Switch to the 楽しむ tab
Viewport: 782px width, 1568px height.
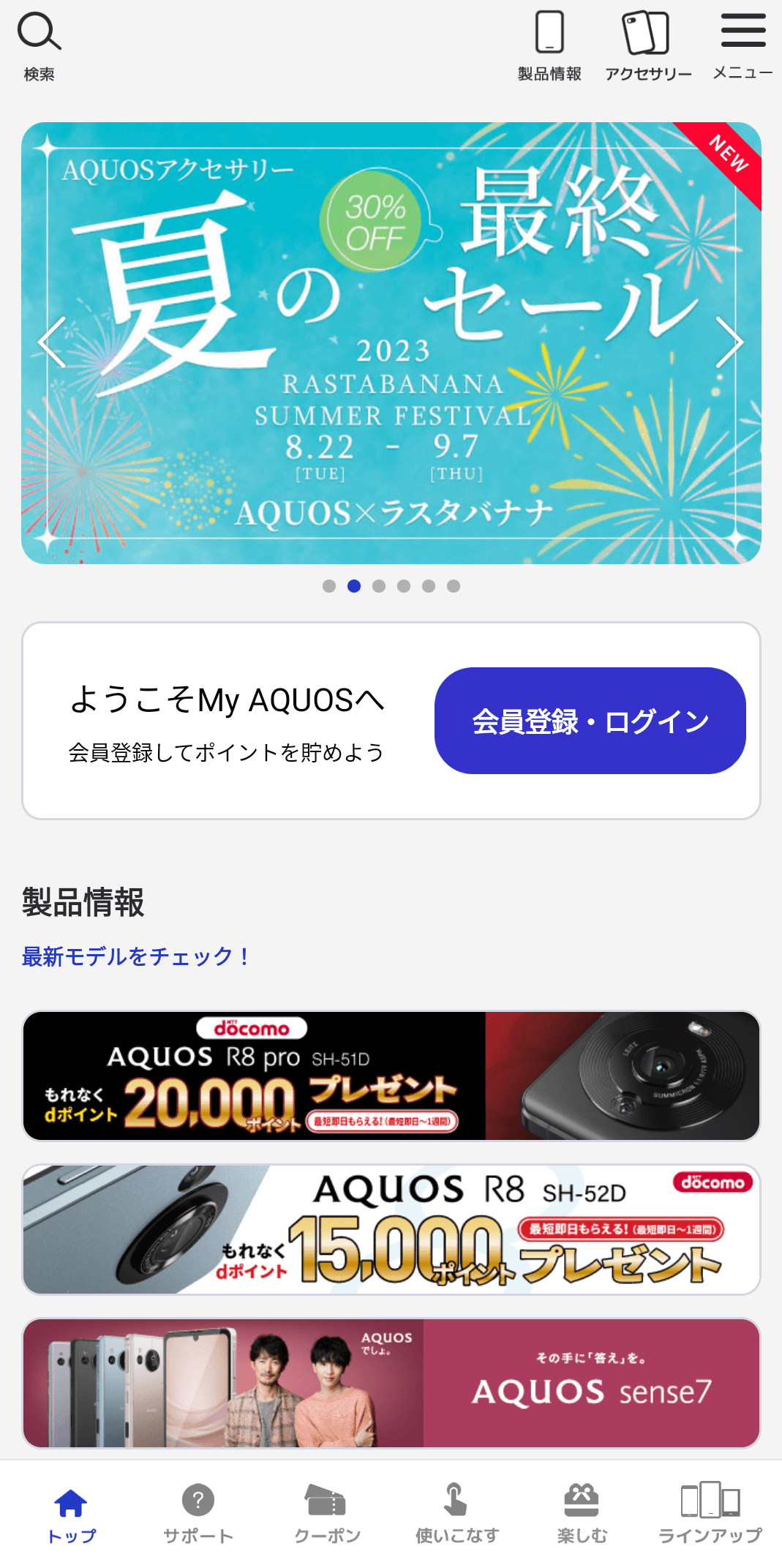pos(582,1515)
